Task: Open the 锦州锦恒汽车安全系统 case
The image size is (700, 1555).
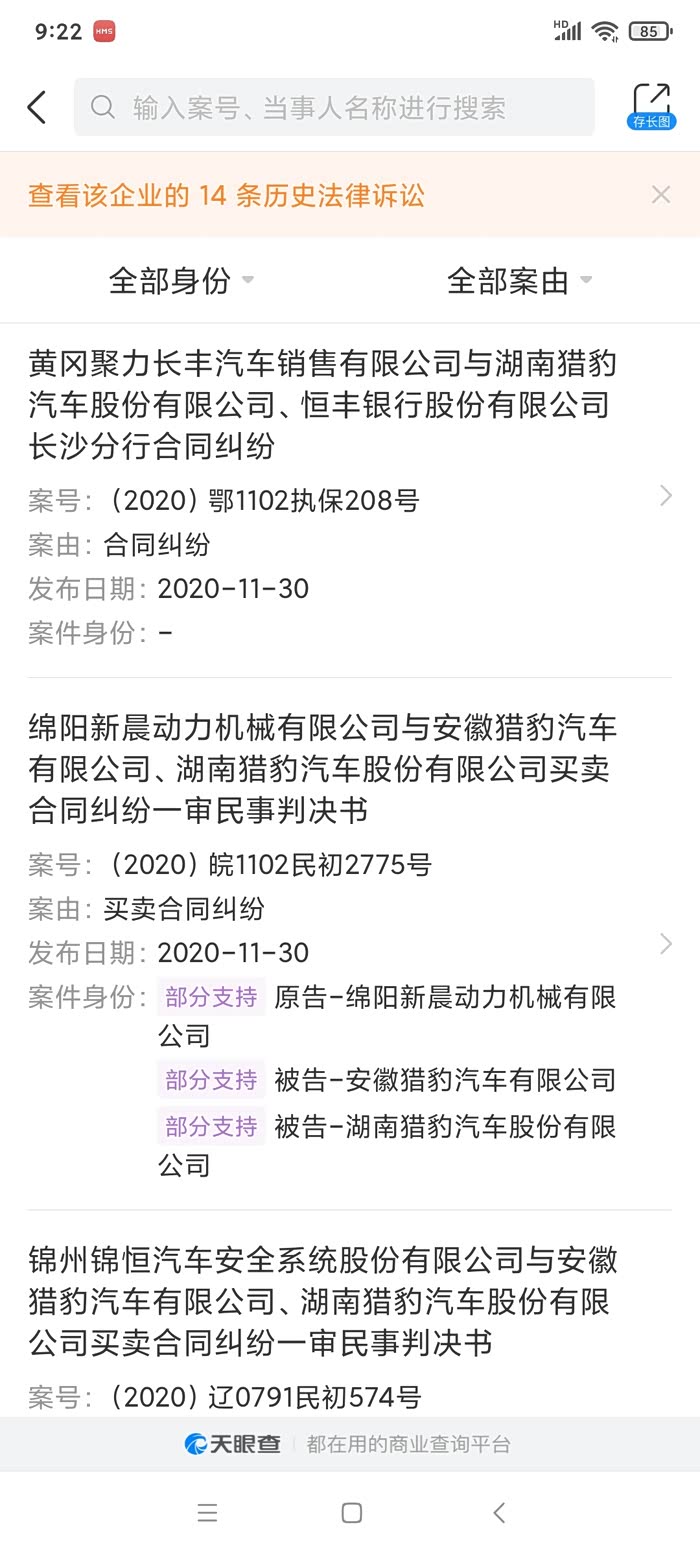Action: 322,1301
